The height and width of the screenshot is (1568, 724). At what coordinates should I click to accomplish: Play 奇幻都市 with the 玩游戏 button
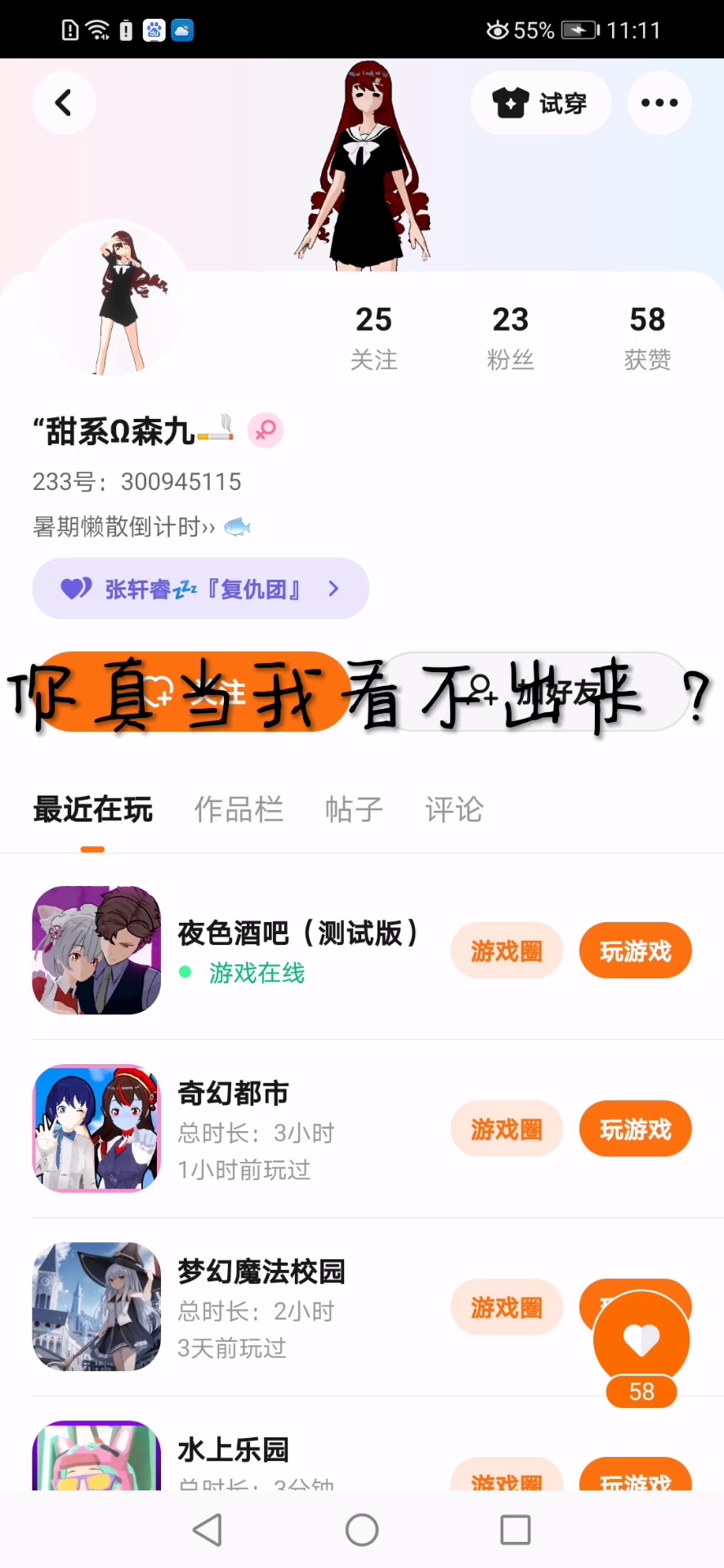635,1129
